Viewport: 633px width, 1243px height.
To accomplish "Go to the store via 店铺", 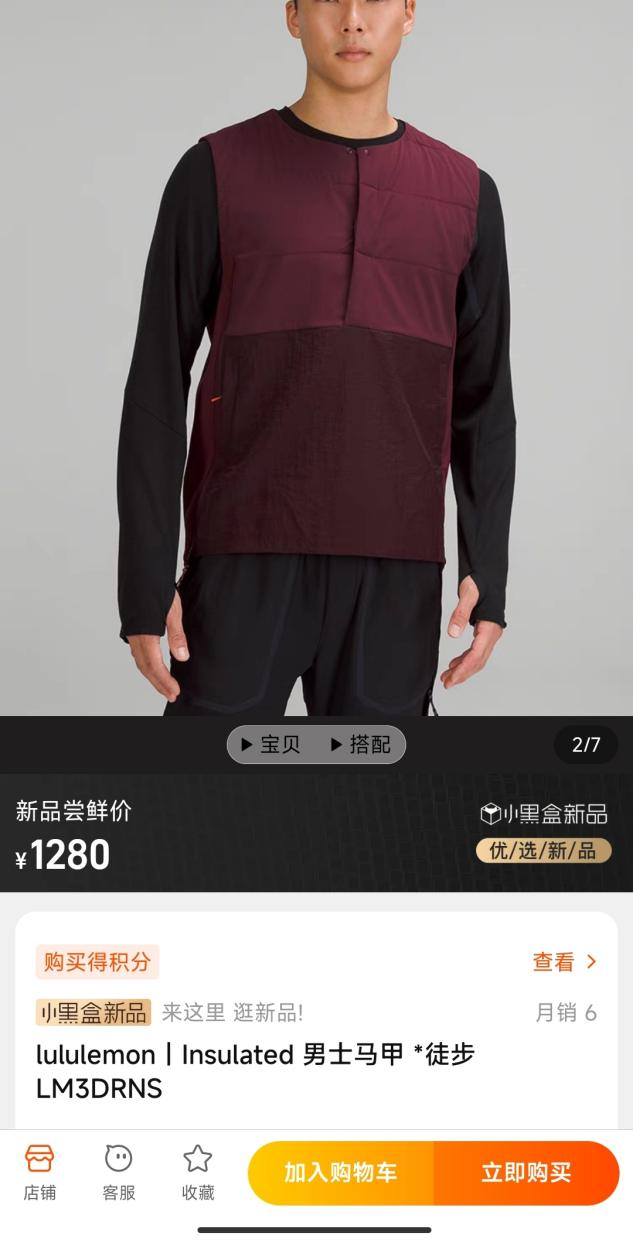I will pyautogui.click(x=40, y=1173).
